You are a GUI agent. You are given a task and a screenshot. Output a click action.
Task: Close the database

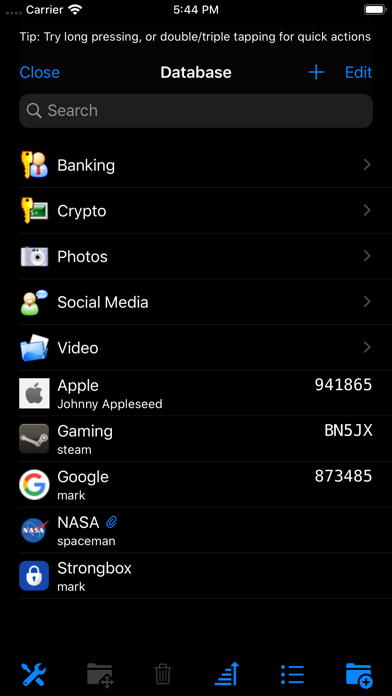[x=40, y=72]
